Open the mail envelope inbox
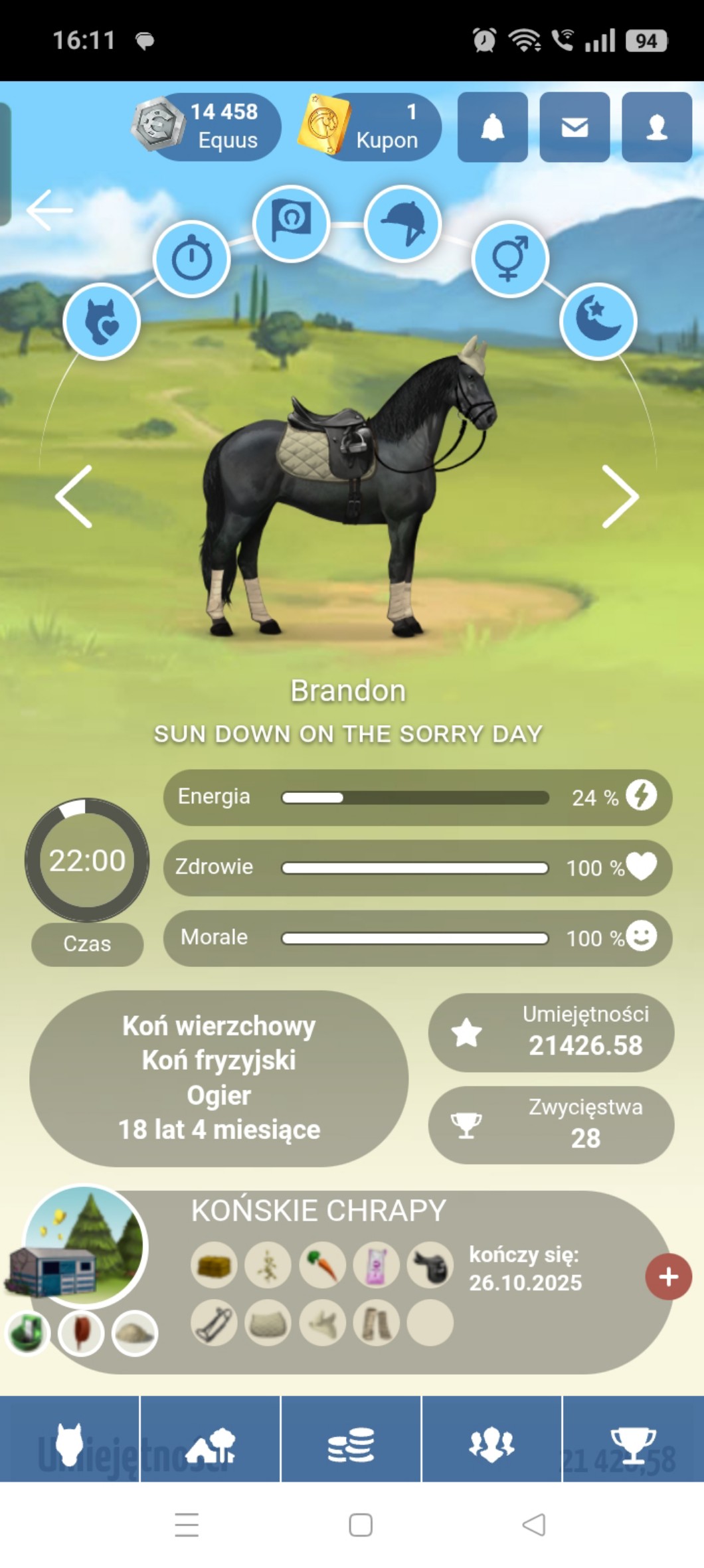Image resolution: width=704 pixels, height=1568 pixels. (x=574, y=127)
